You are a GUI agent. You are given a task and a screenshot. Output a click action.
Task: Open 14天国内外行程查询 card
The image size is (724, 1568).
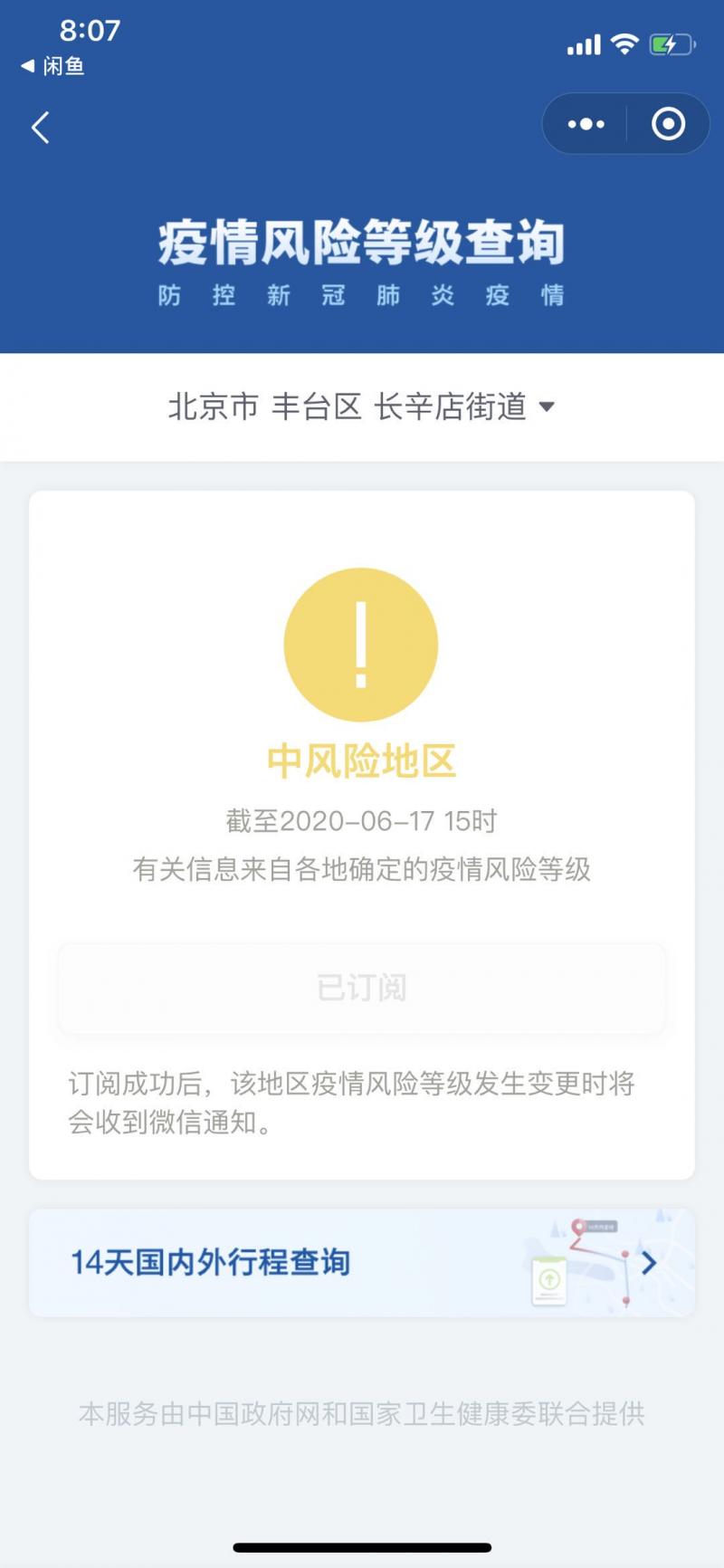coord(362,1262)
